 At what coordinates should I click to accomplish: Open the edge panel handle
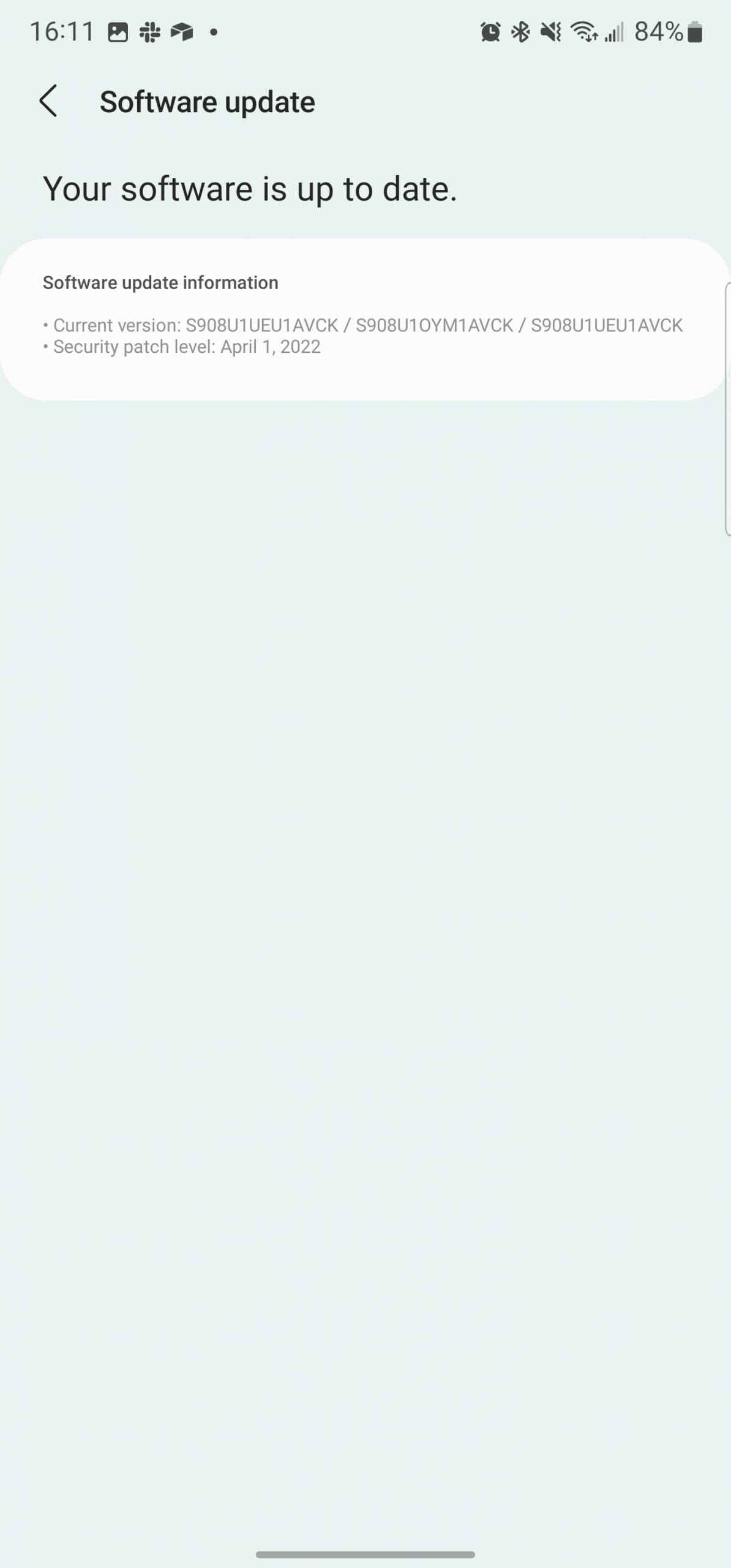tap(727, 409)
